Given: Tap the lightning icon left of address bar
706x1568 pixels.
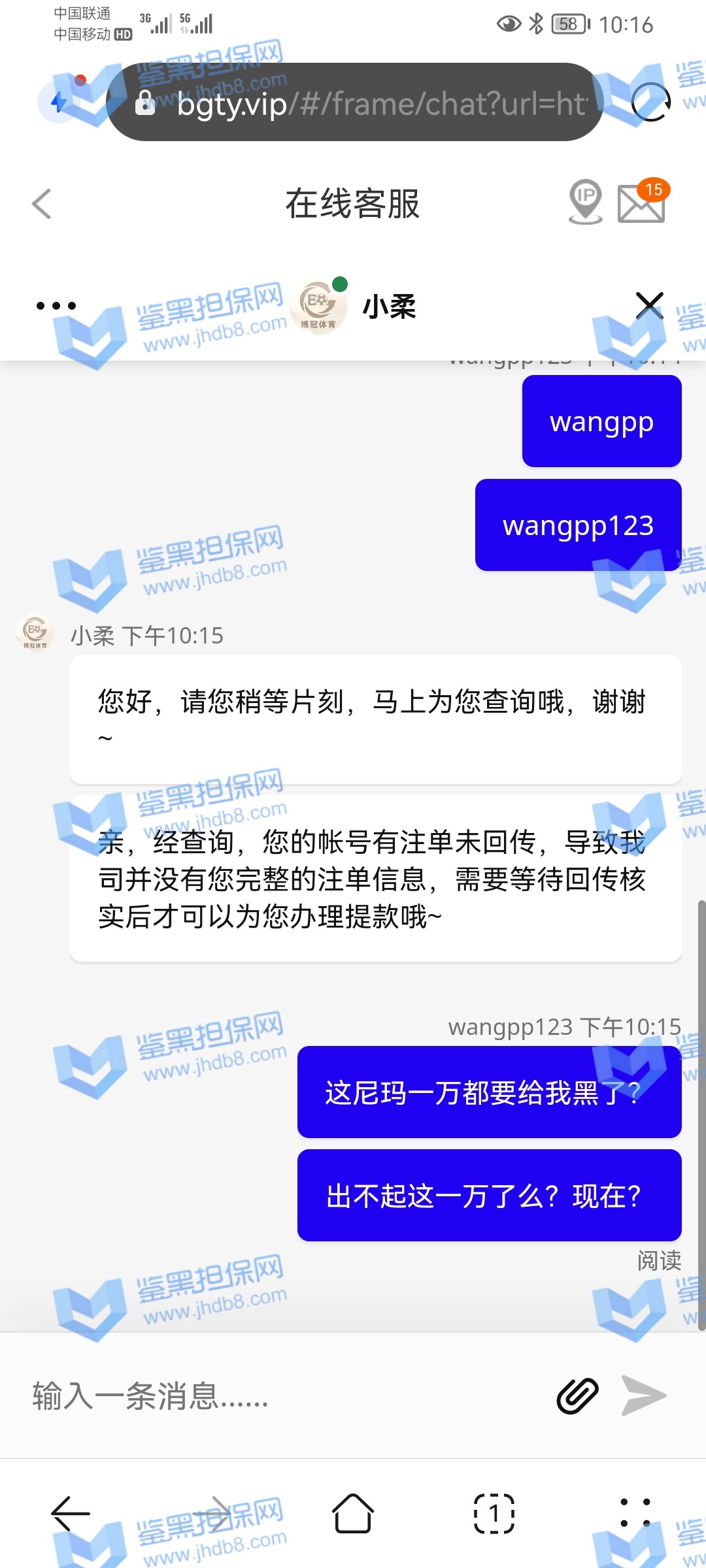Looking at the screenshot, I should [59, 103].
